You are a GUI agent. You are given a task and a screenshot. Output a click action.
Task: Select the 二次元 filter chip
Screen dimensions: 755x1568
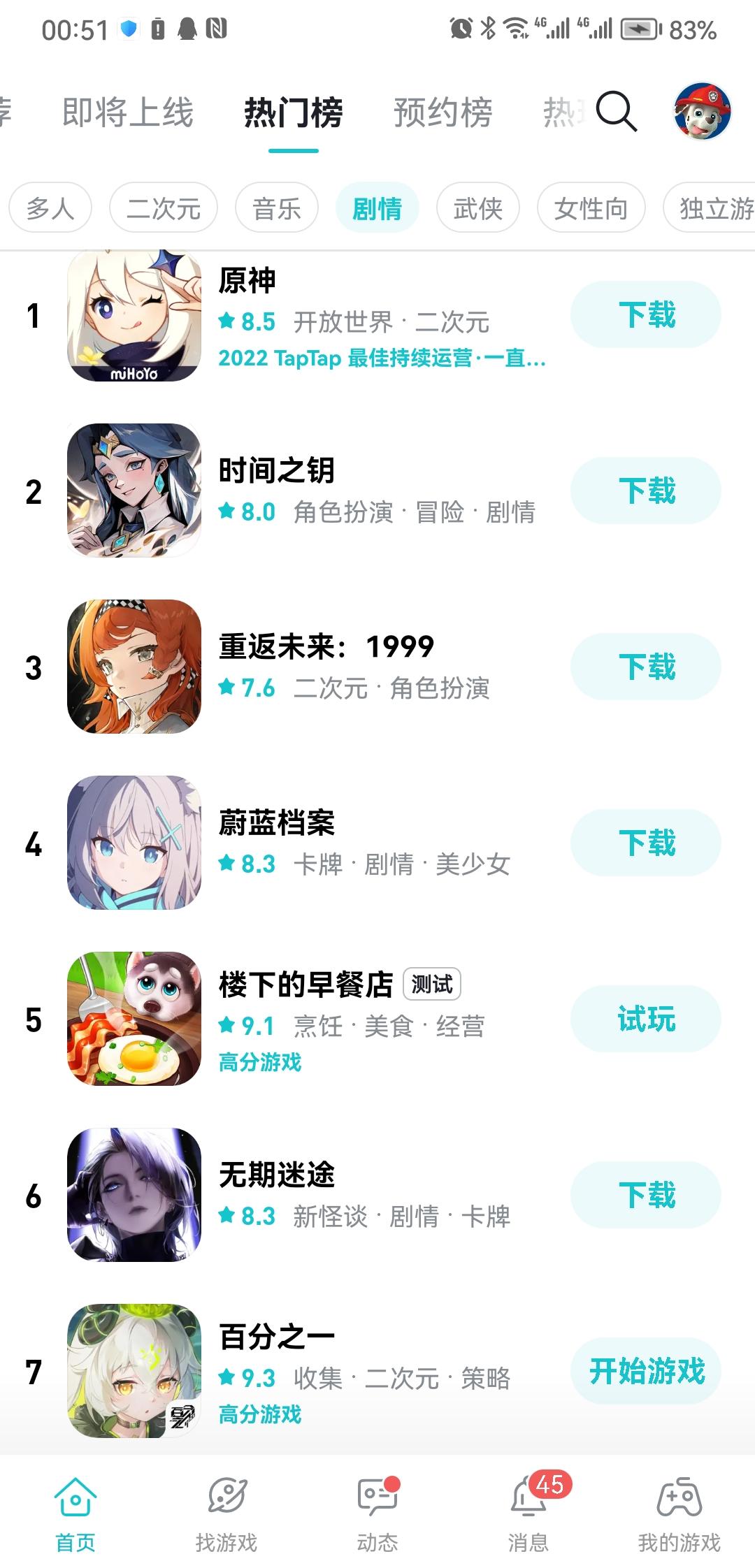click(x=164, y=208)
